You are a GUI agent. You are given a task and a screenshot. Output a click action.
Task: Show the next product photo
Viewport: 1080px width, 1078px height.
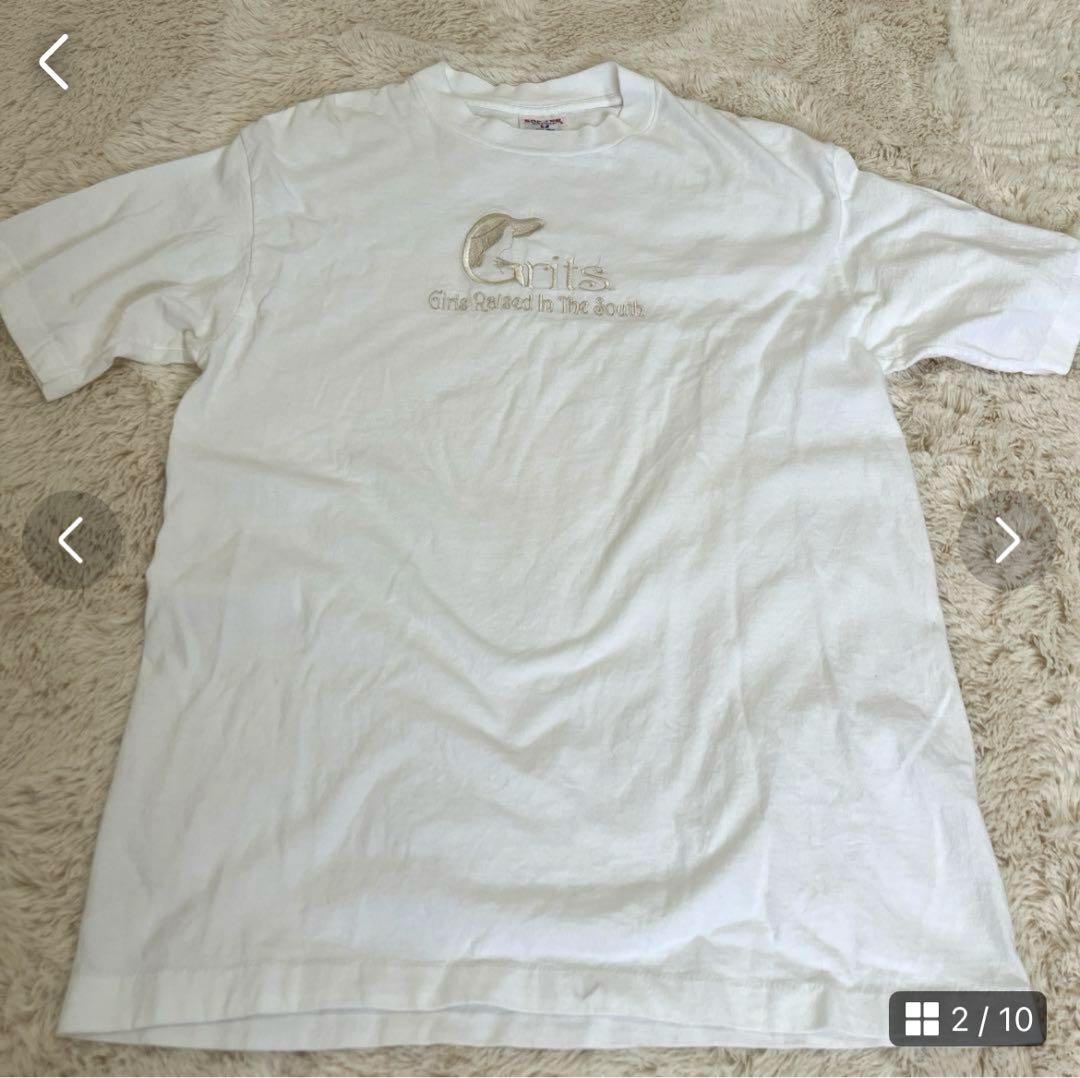pos(1007,540)
